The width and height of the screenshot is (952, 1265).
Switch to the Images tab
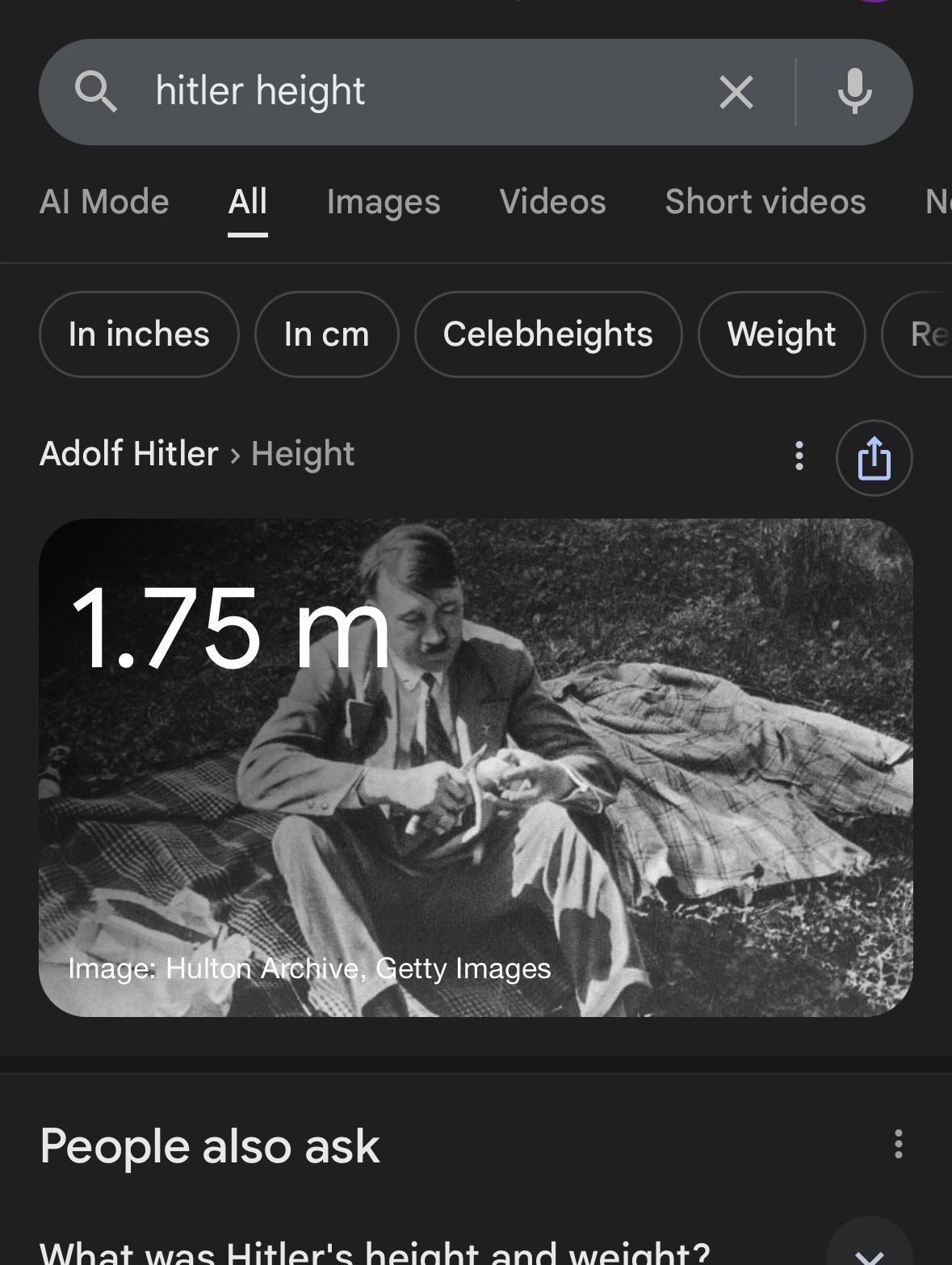tap(384, 203)
